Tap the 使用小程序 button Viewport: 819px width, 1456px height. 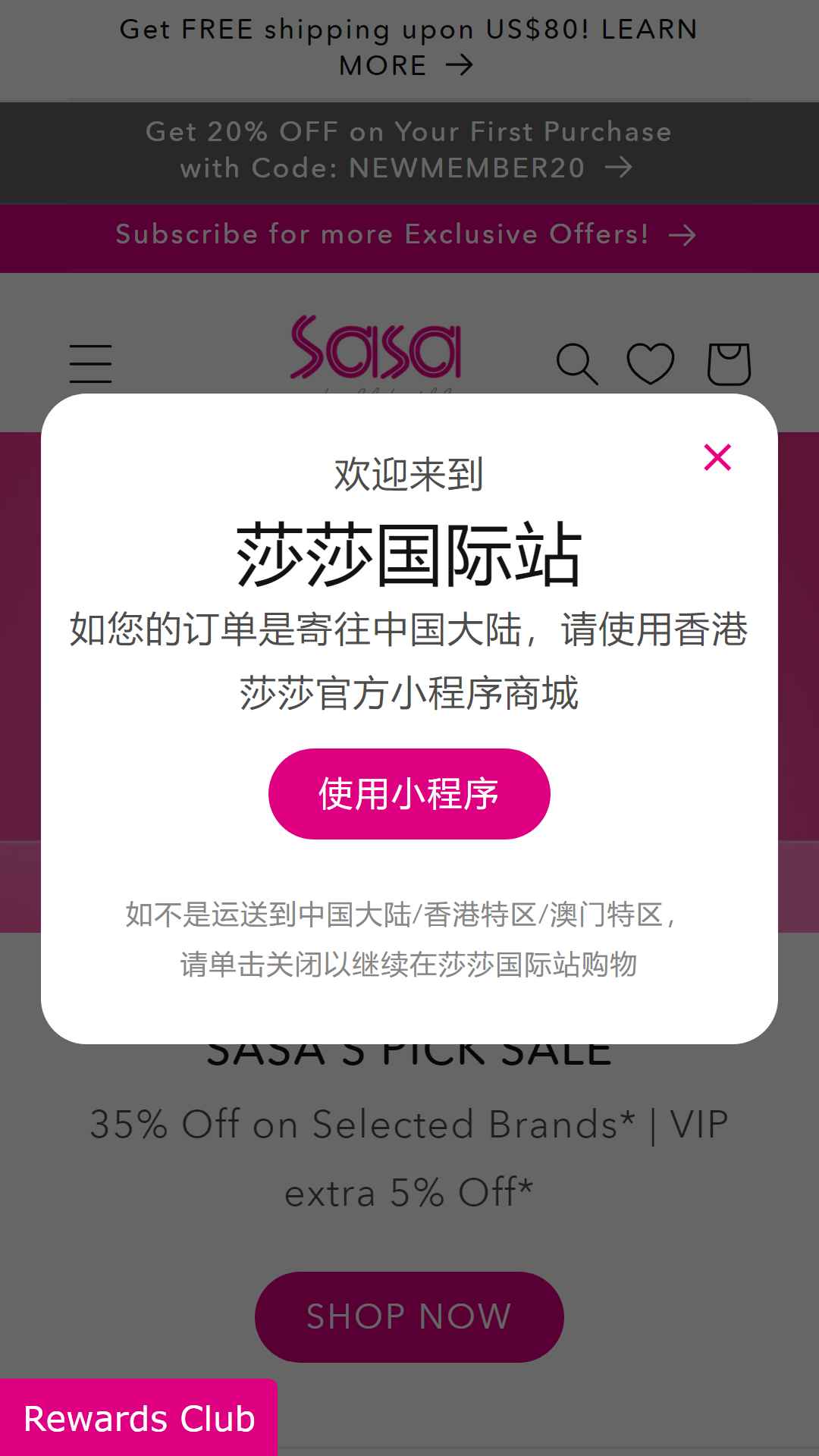pyautogui.click(x=409, y=794)
